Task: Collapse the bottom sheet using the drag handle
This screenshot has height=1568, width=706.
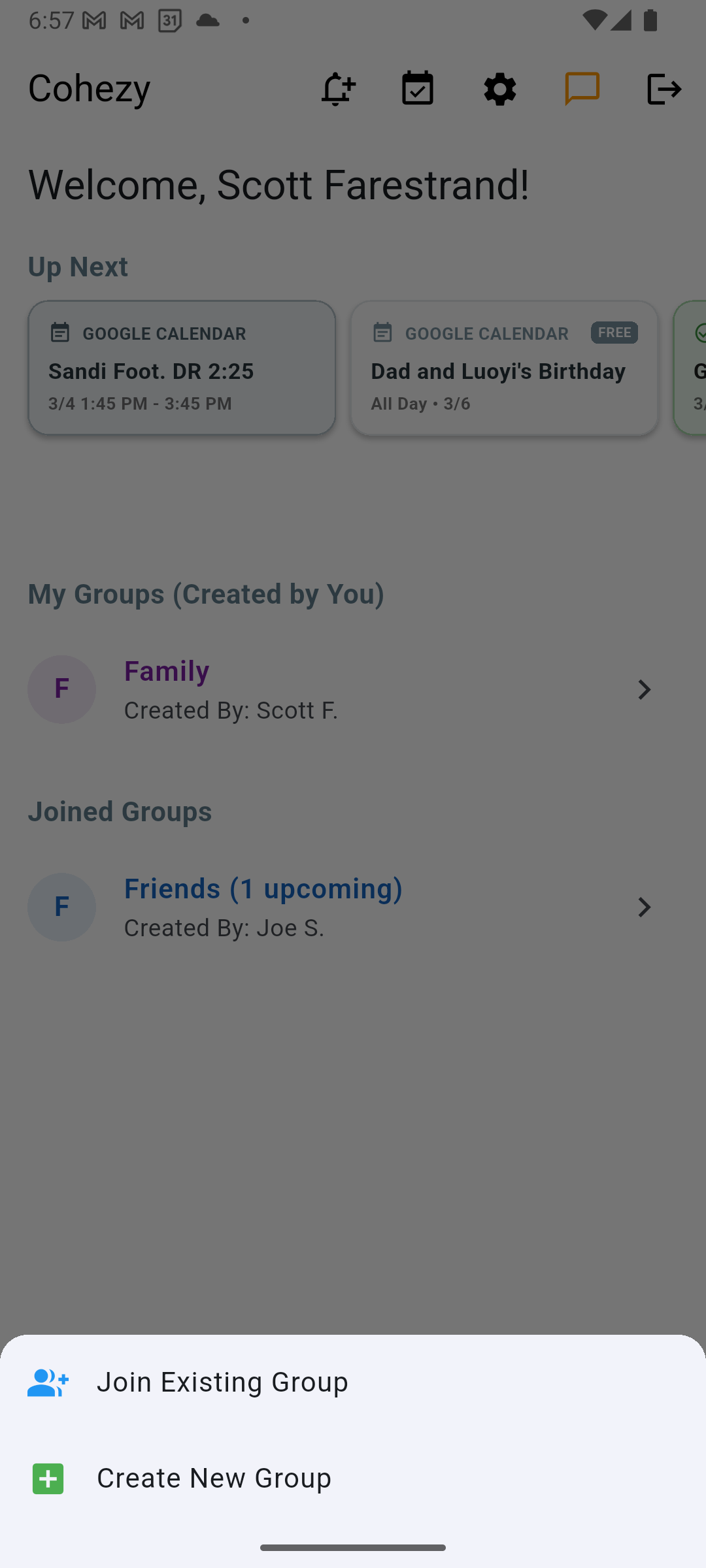Action: click(x=353, y=1546)
